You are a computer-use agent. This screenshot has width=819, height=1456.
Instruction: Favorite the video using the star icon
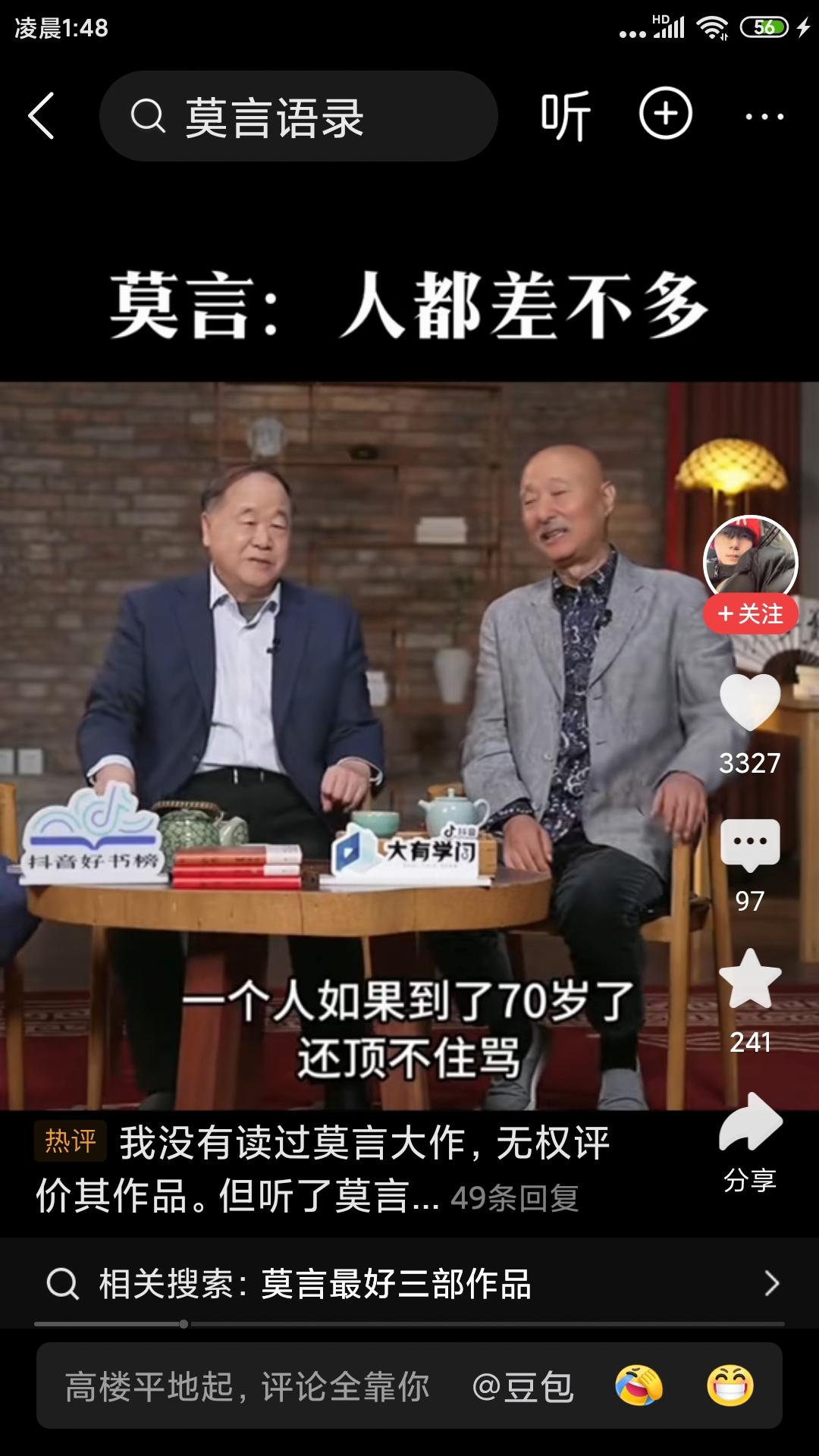pos(751,978)
